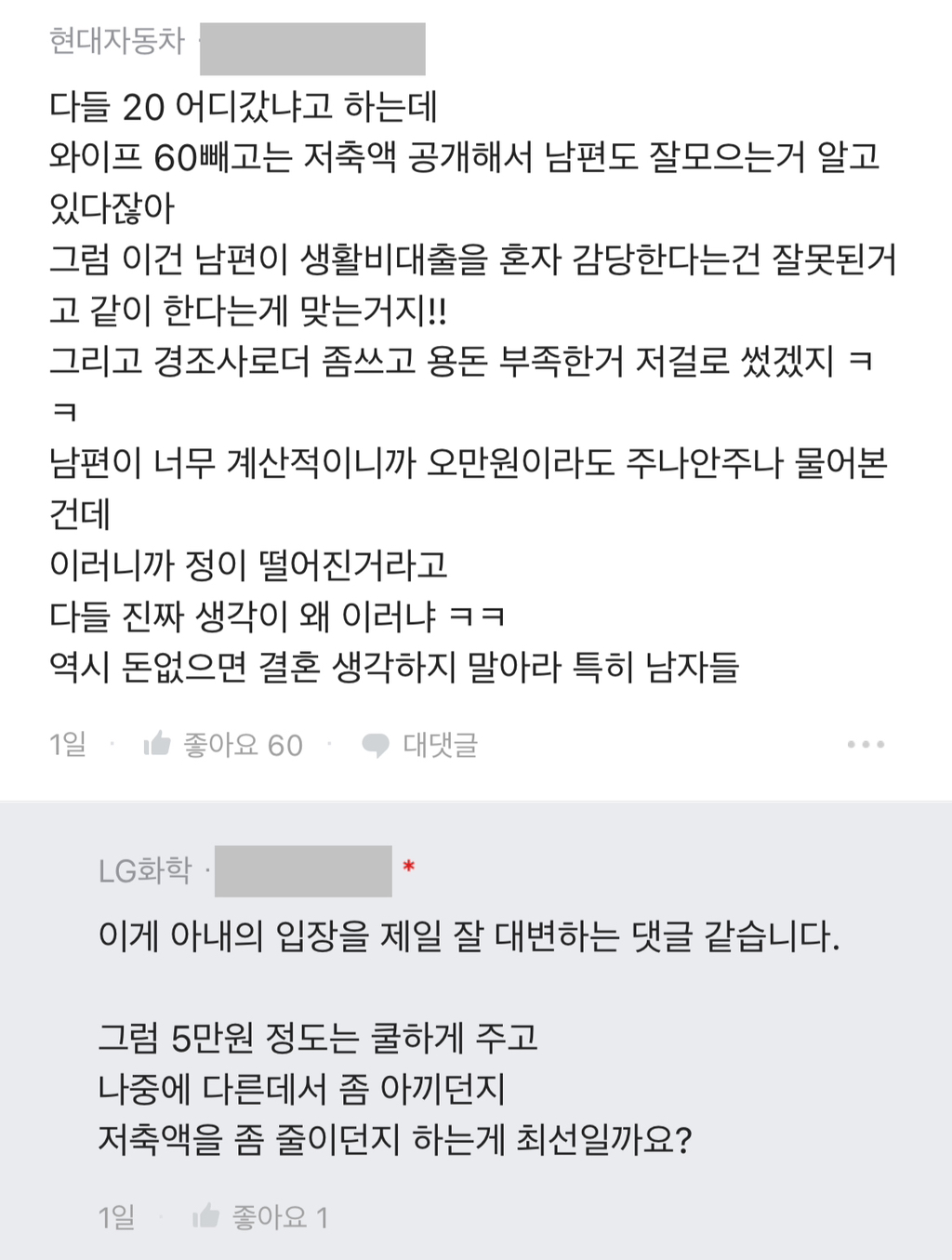Reply via 대댓글 on the 현대자동차 comment

pyautogui.click(x=419, y=745)
